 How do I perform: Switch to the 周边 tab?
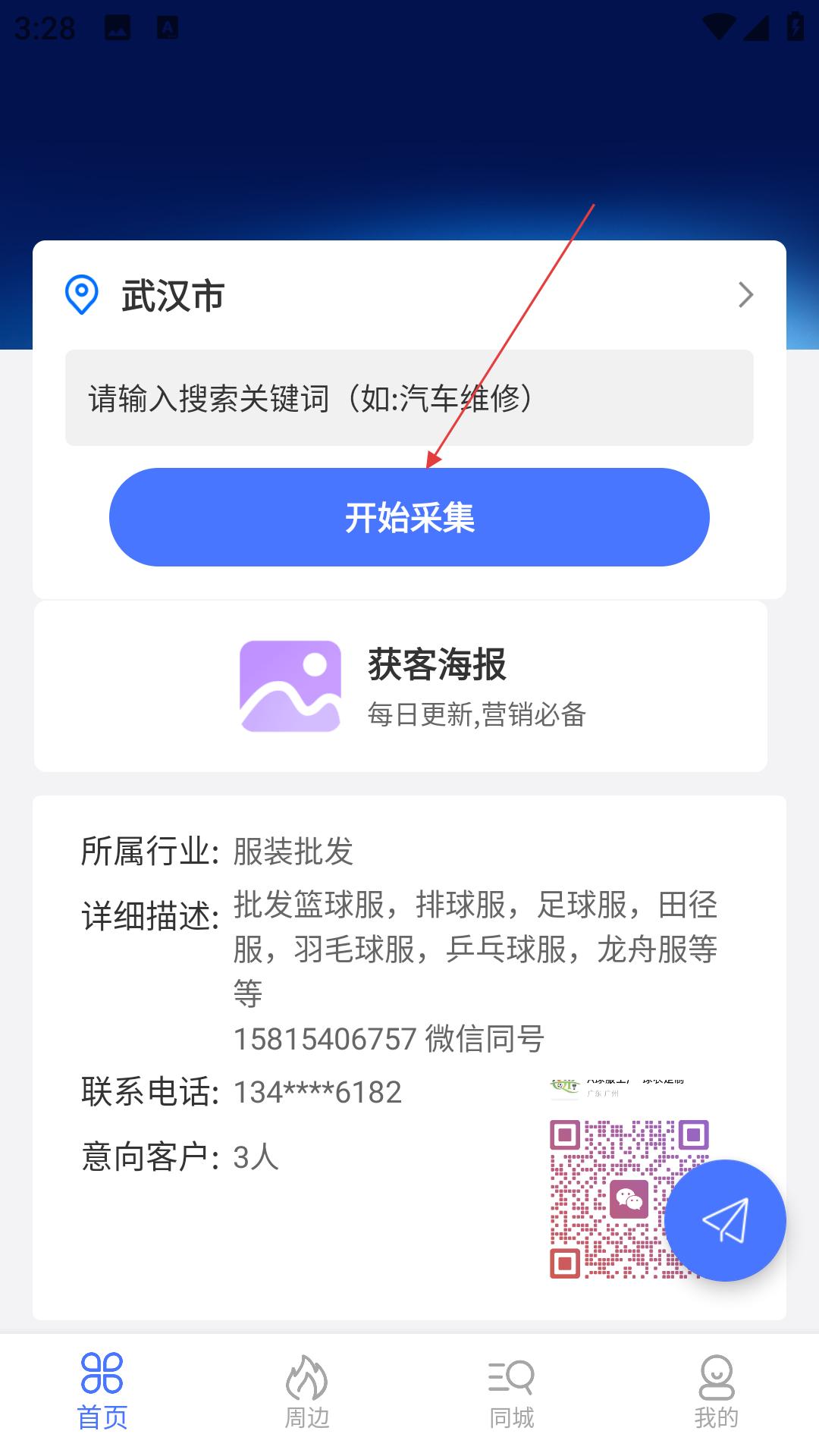(307, 1392)
